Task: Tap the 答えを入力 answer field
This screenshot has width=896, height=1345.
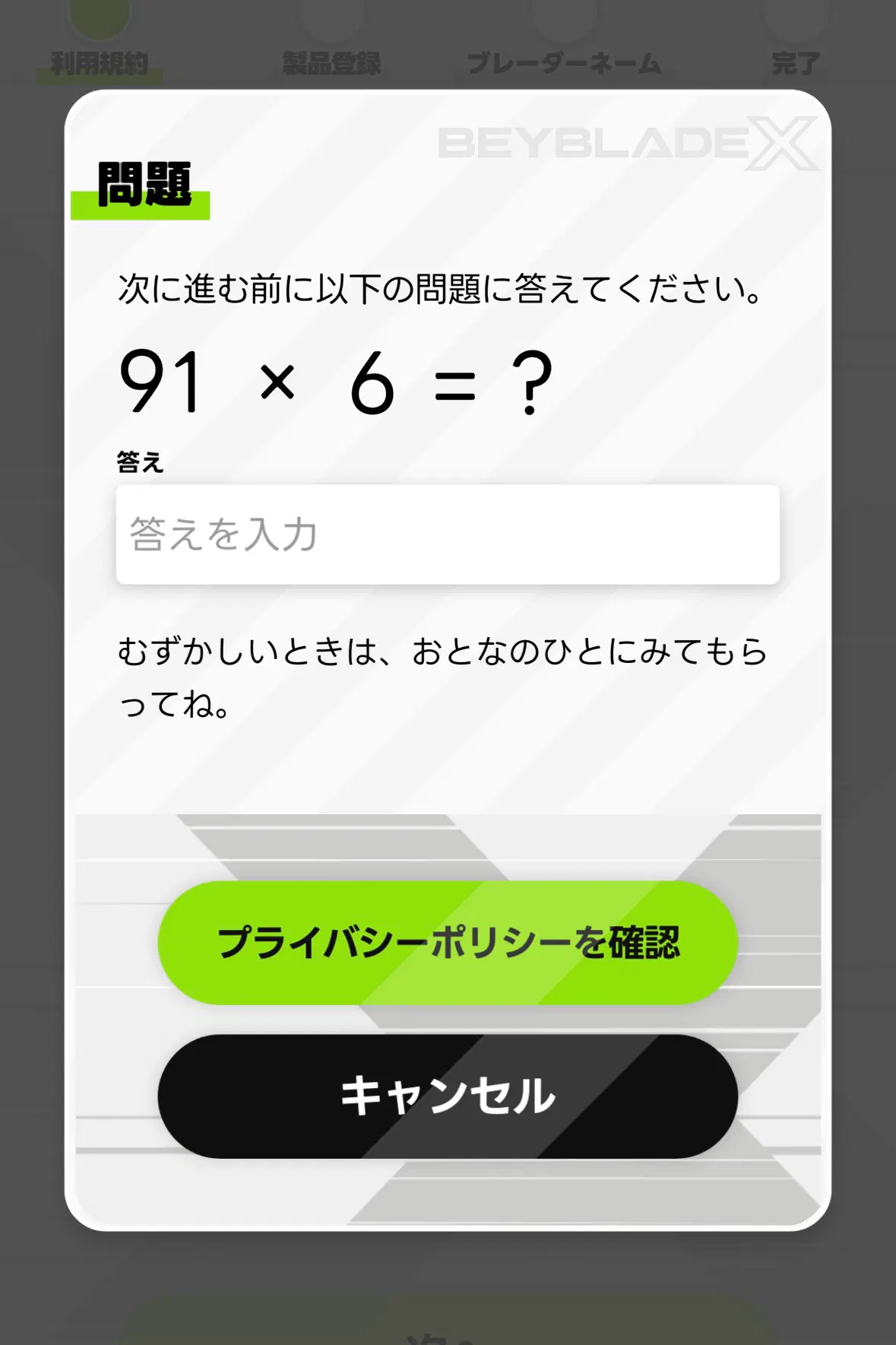Action: point(448,534)
